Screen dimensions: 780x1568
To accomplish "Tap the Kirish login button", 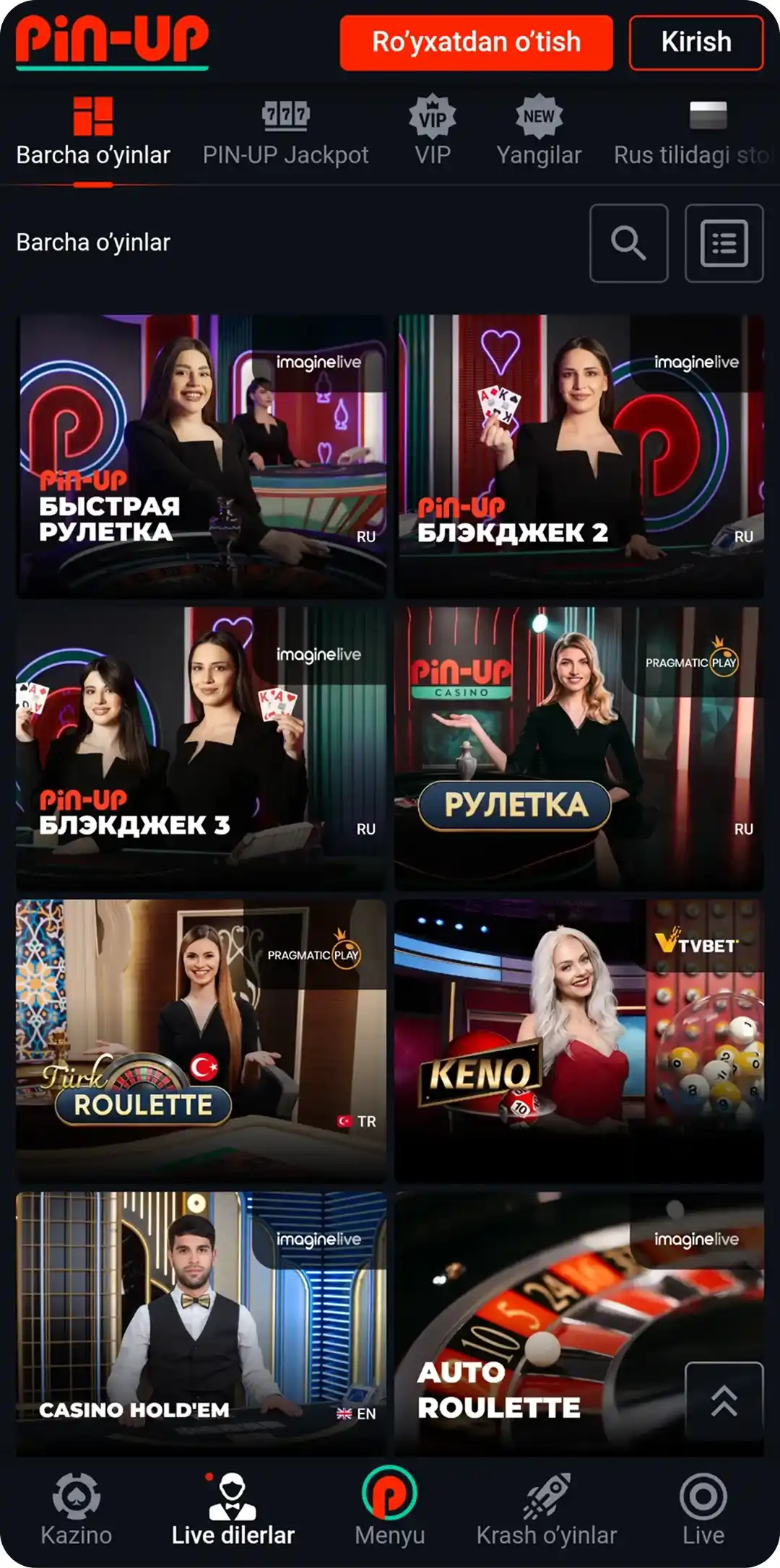I will point(695,43).
